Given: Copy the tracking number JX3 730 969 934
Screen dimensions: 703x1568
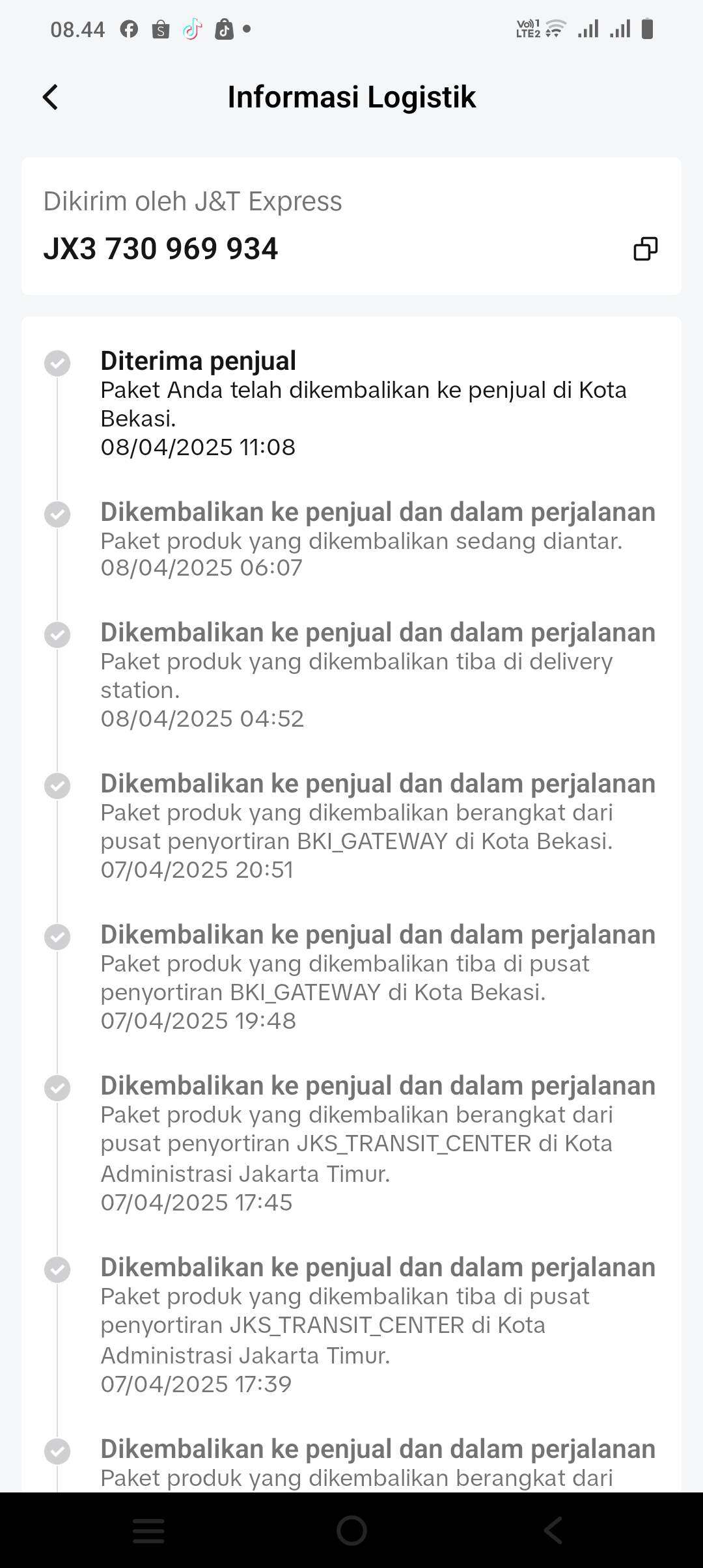Looking at the screenshot, I should [645, 249].
